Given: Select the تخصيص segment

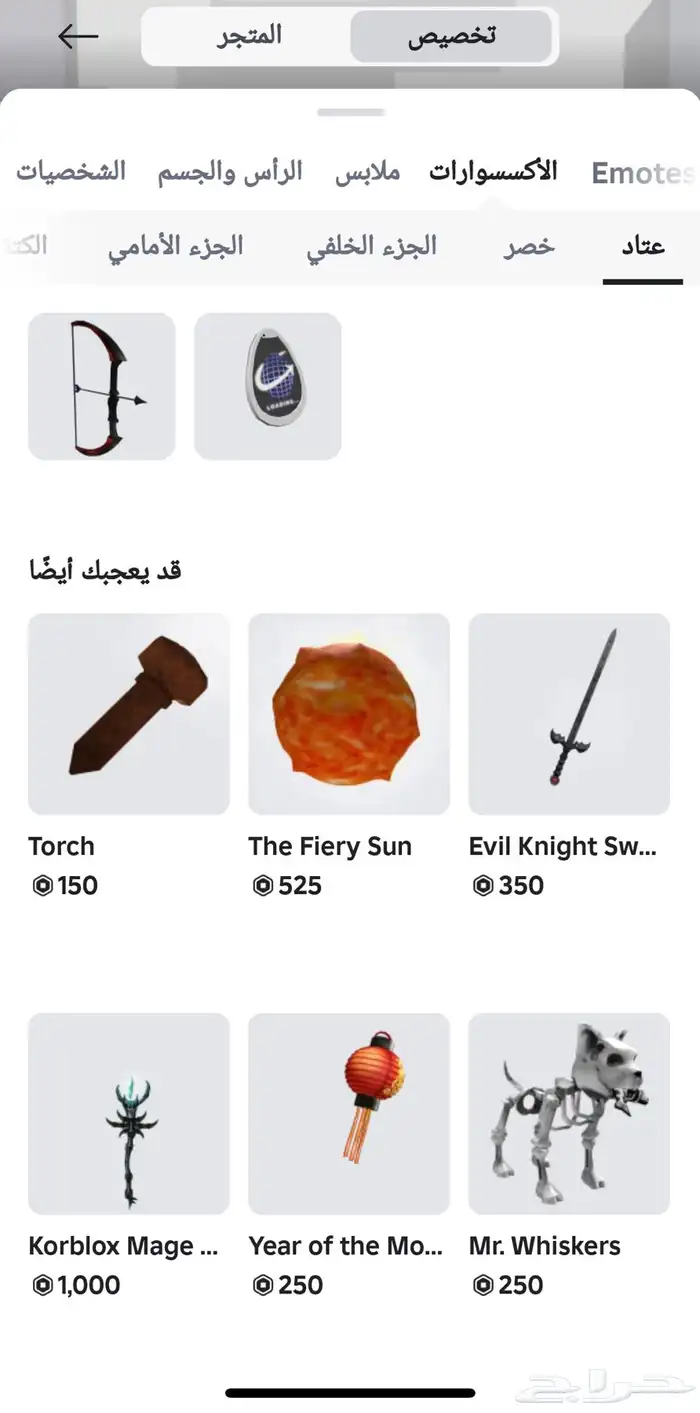Looking at the screenshot, I should click(452, 37).
